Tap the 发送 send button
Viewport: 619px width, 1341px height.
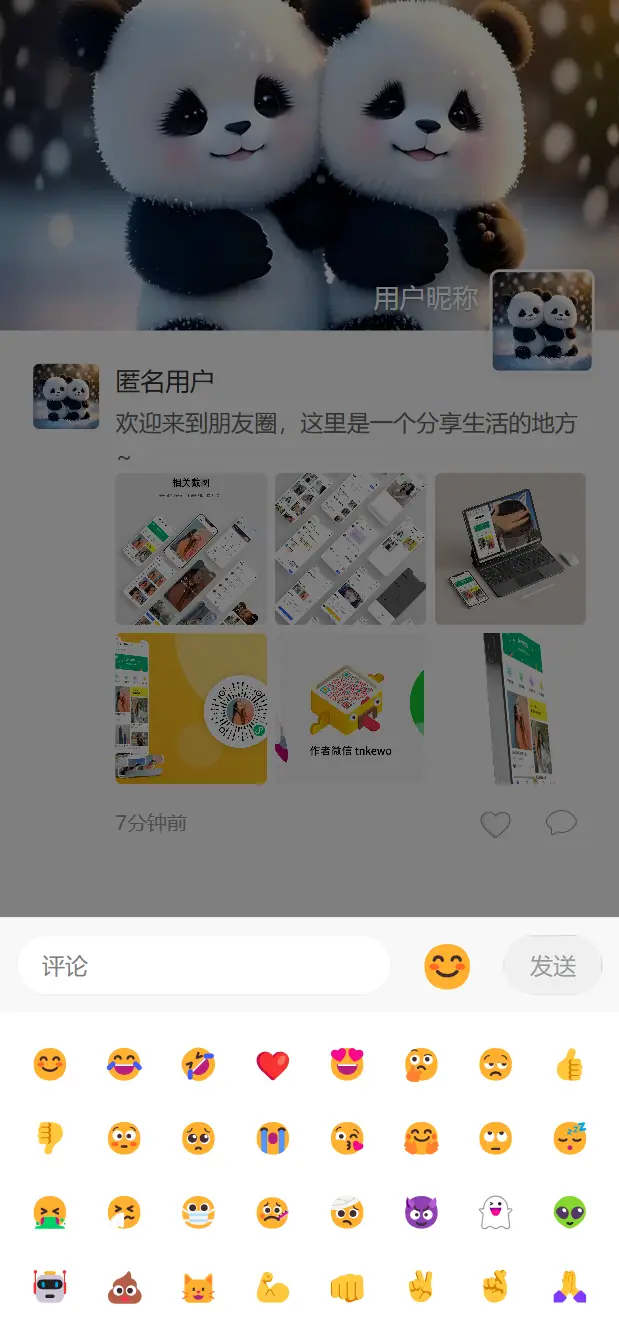[552, 966]
